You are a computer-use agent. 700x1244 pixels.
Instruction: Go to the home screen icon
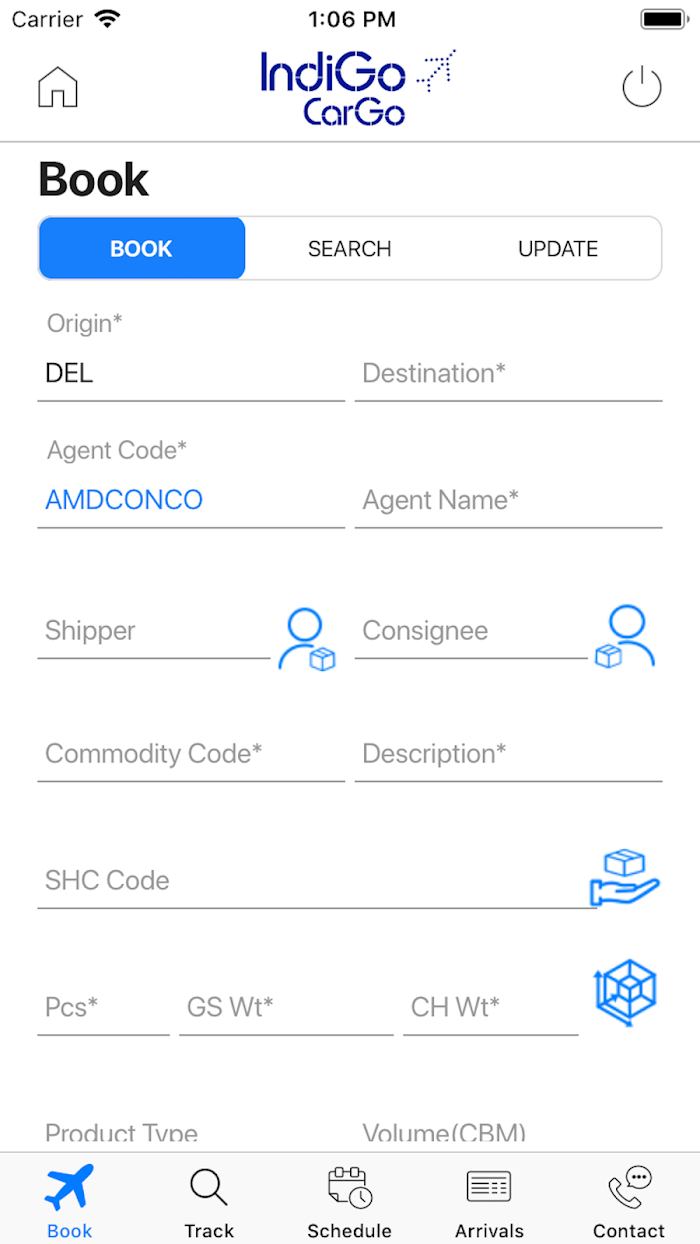point(58,87)
